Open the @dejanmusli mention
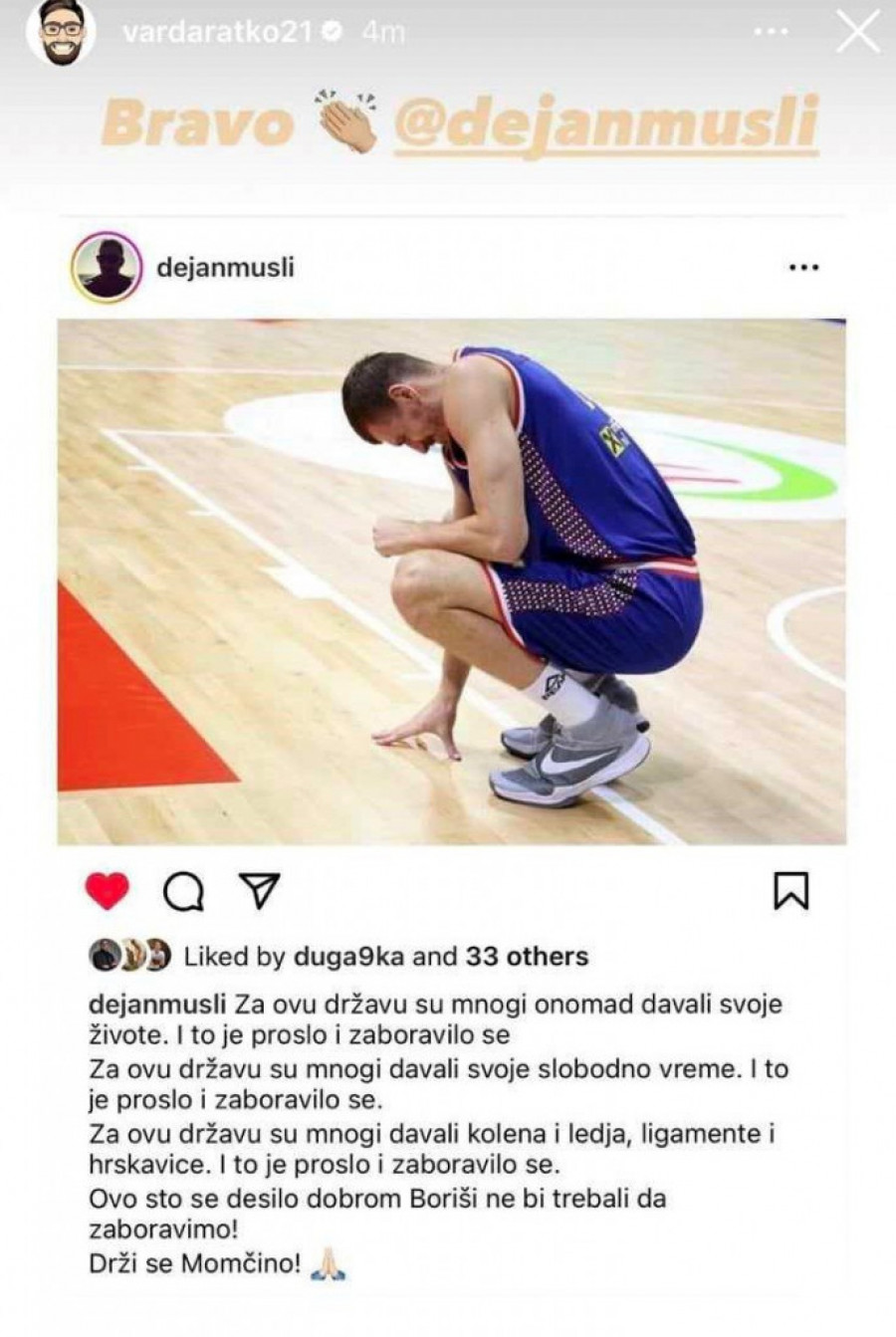Image resolution: width=896 pixels, height=1337 pixels. 605,124
